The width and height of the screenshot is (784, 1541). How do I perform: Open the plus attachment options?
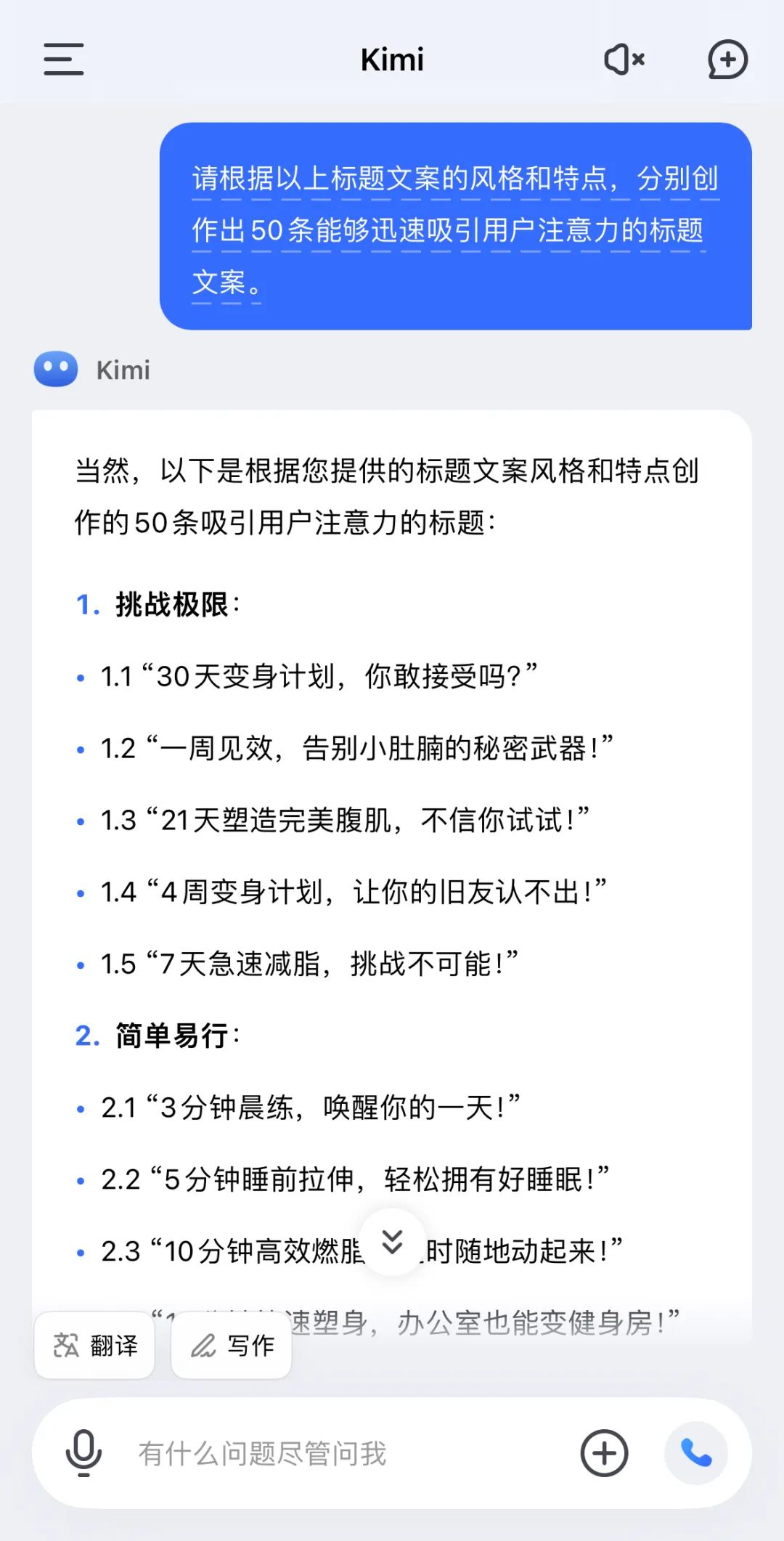(604, 1453)
